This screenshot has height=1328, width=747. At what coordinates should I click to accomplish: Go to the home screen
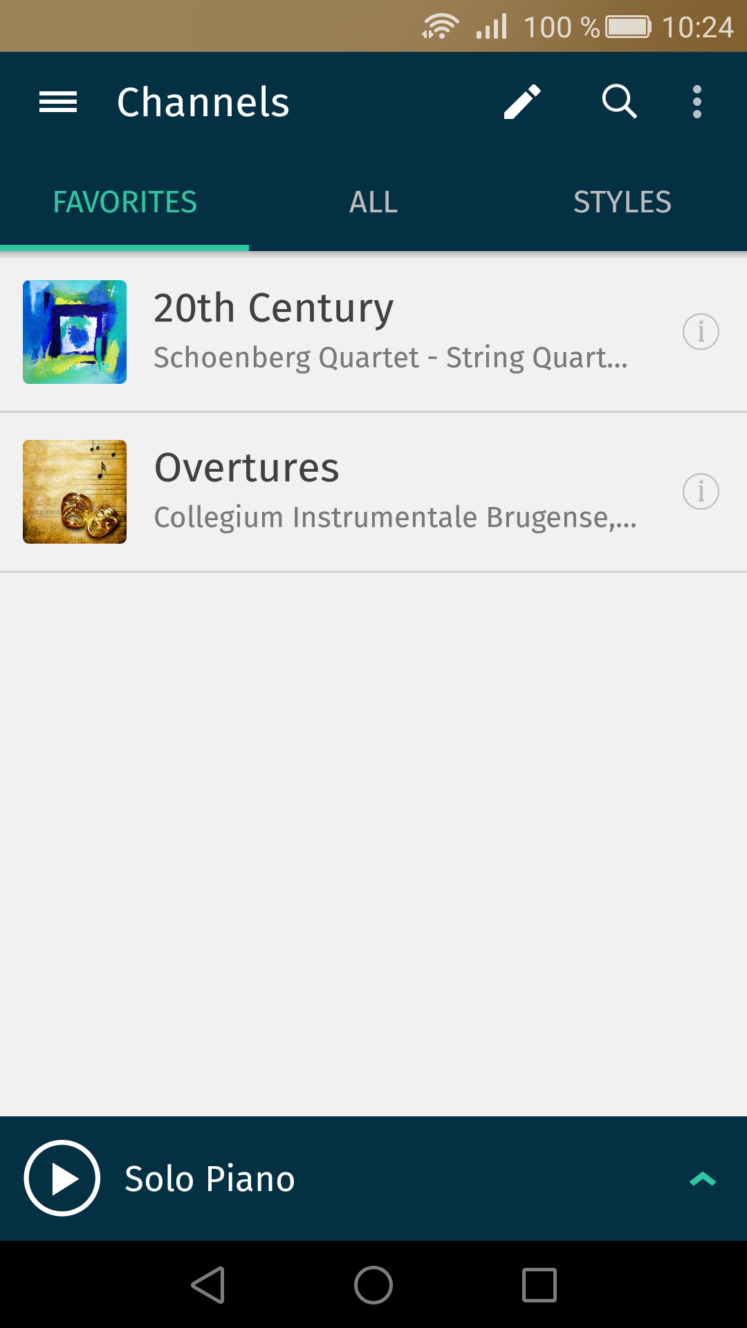(x=373, y=1285)
